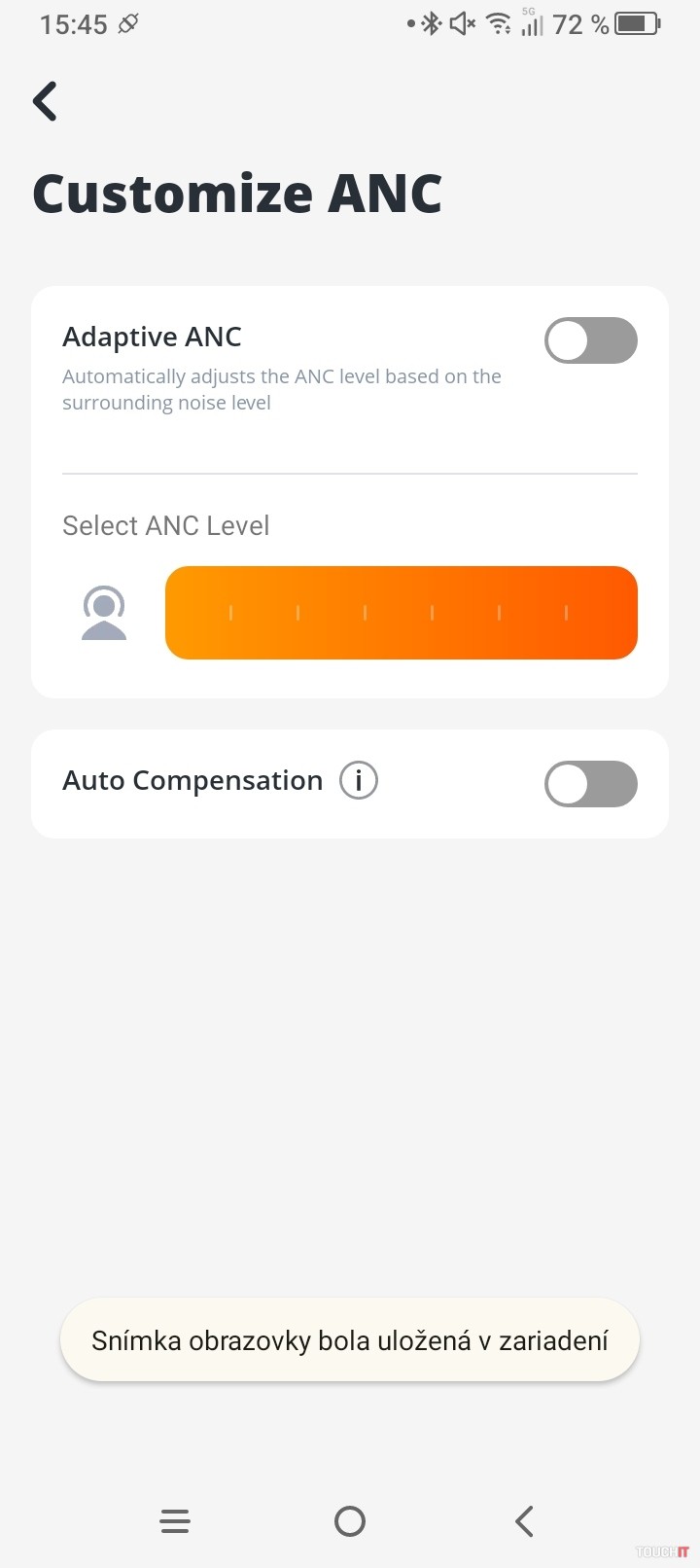This screenshot has height=1568, width=700.
Task: Show Auto Compensation info
Action: pos(358,780)
